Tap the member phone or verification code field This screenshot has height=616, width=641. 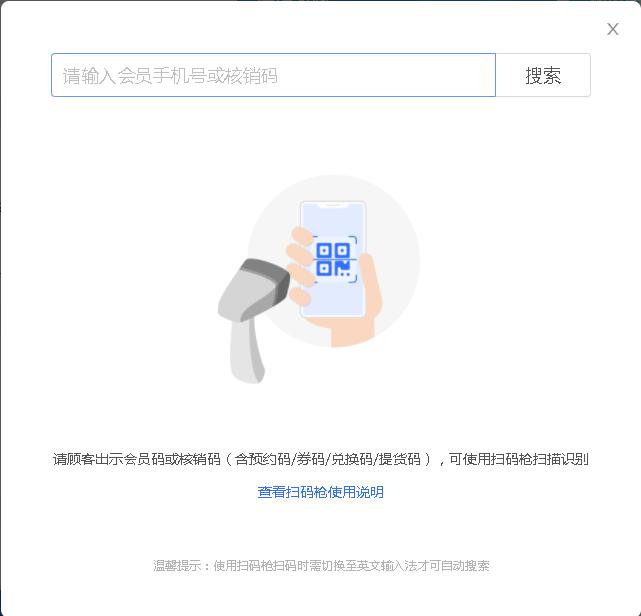pos(273,75)
